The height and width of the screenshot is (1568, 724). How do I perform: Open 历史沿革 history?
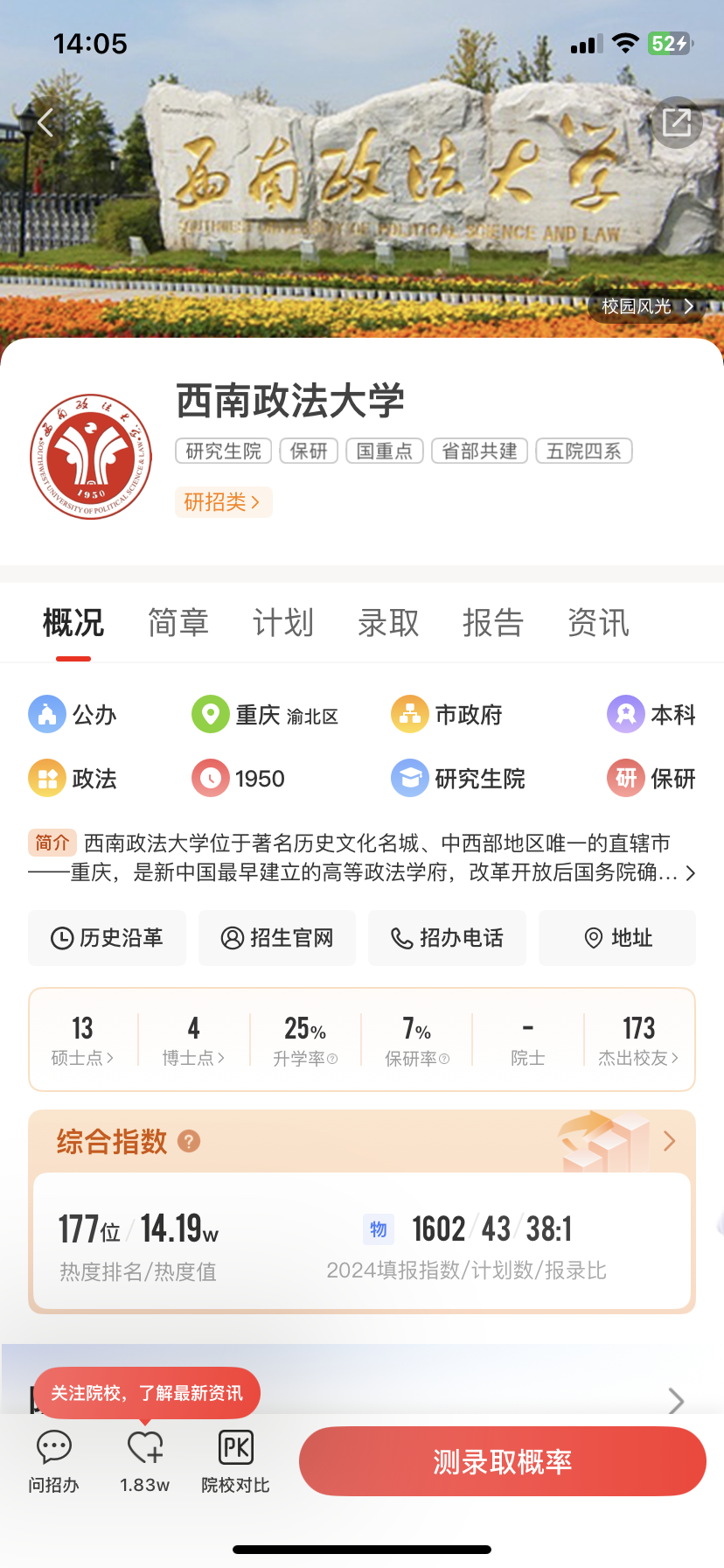(x=107, y=938)
